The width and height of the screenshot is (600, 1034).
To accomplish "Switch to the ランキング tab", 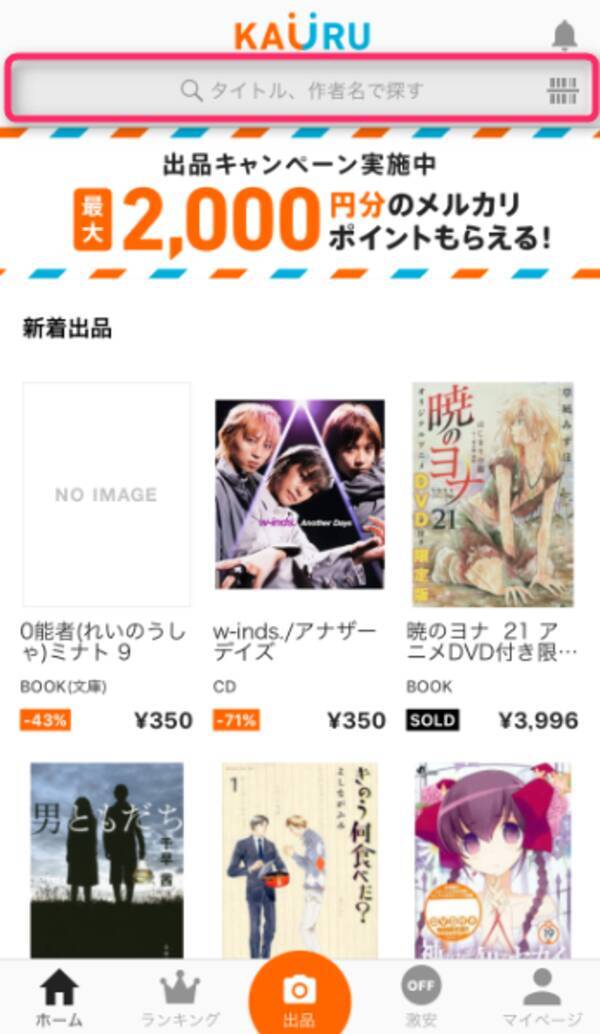I will coord(180,998).
